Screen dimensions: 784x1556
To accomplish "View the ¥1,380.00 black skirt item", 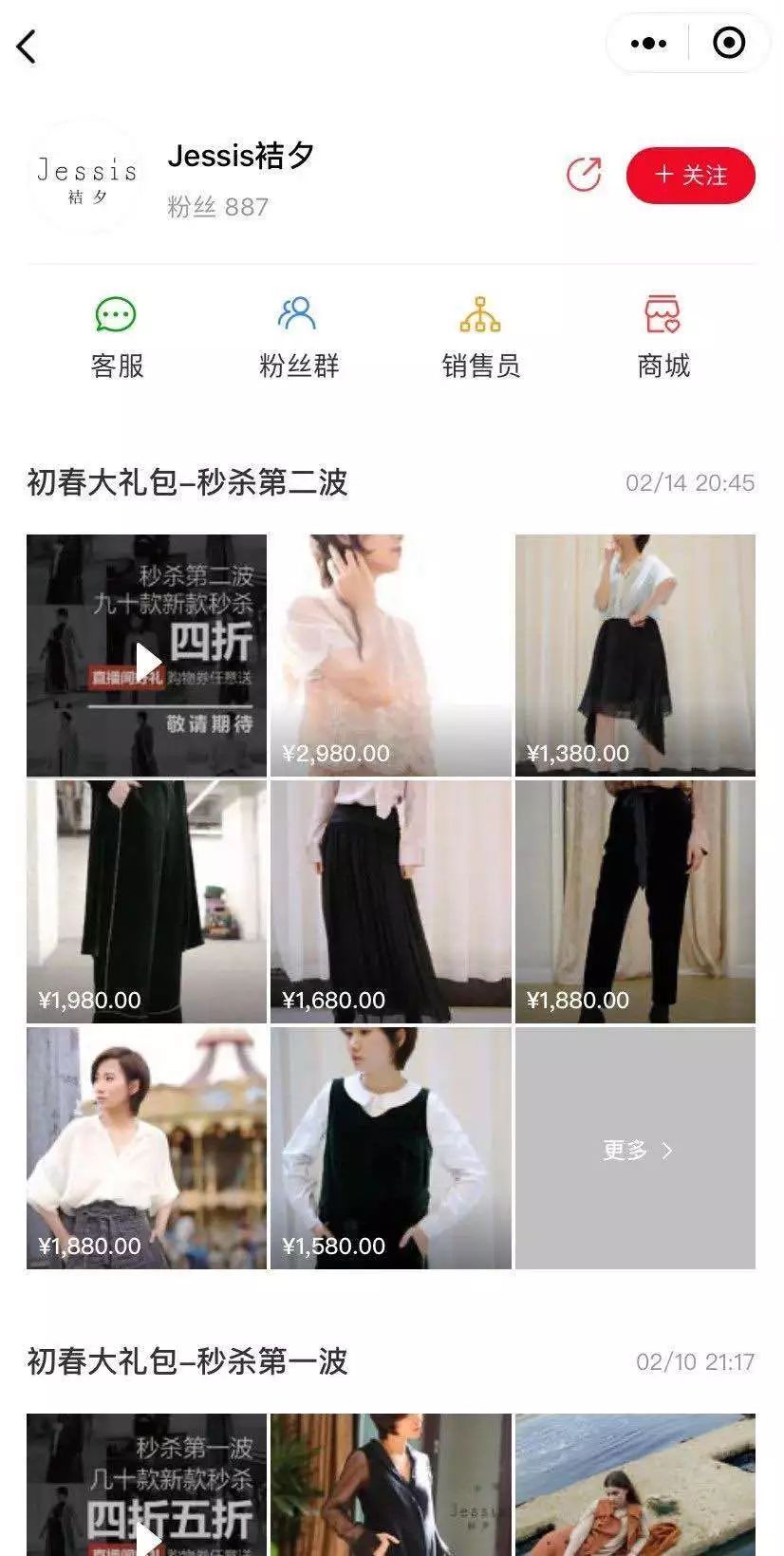I will 635,655.
